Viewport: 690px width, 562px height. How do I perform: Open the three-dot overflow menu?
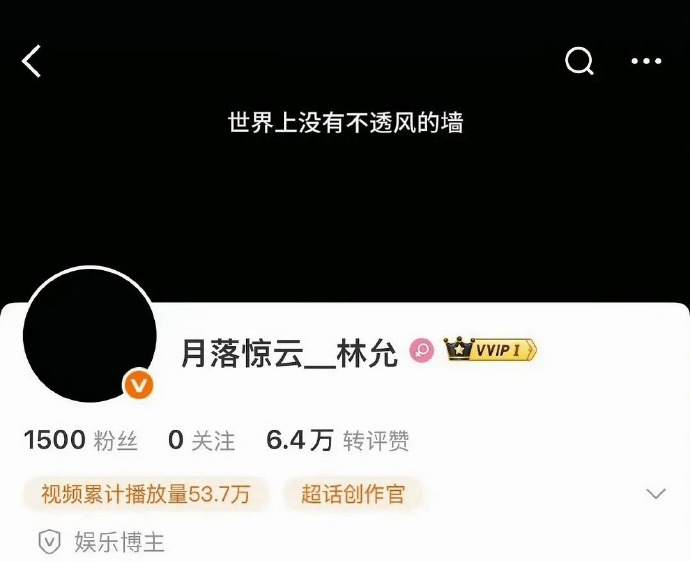pos(646,62)
